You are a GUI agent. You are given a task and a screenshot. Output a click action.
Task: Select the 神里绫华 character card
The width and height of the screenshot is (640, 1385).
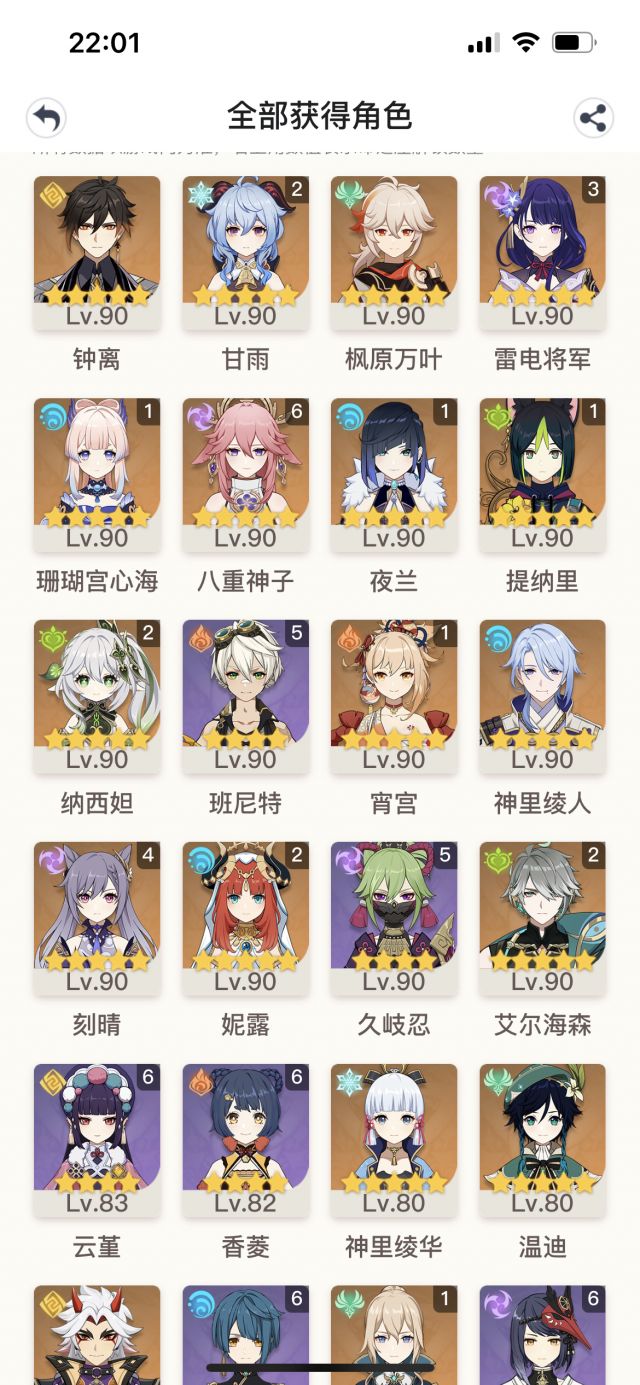point(394,1140)
